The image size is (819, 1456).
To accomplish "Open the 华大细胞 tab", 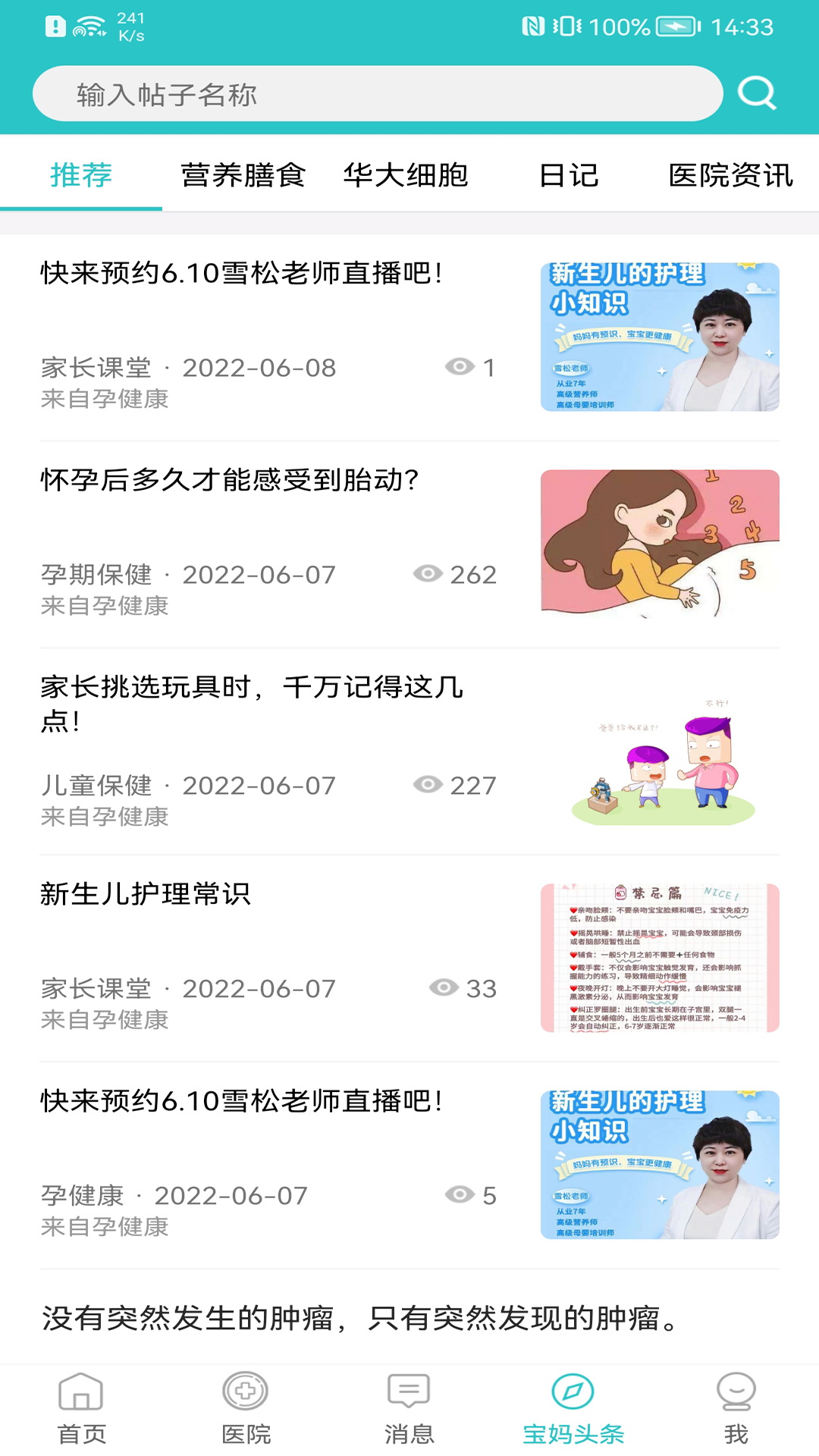I will [x=406, y=175].
